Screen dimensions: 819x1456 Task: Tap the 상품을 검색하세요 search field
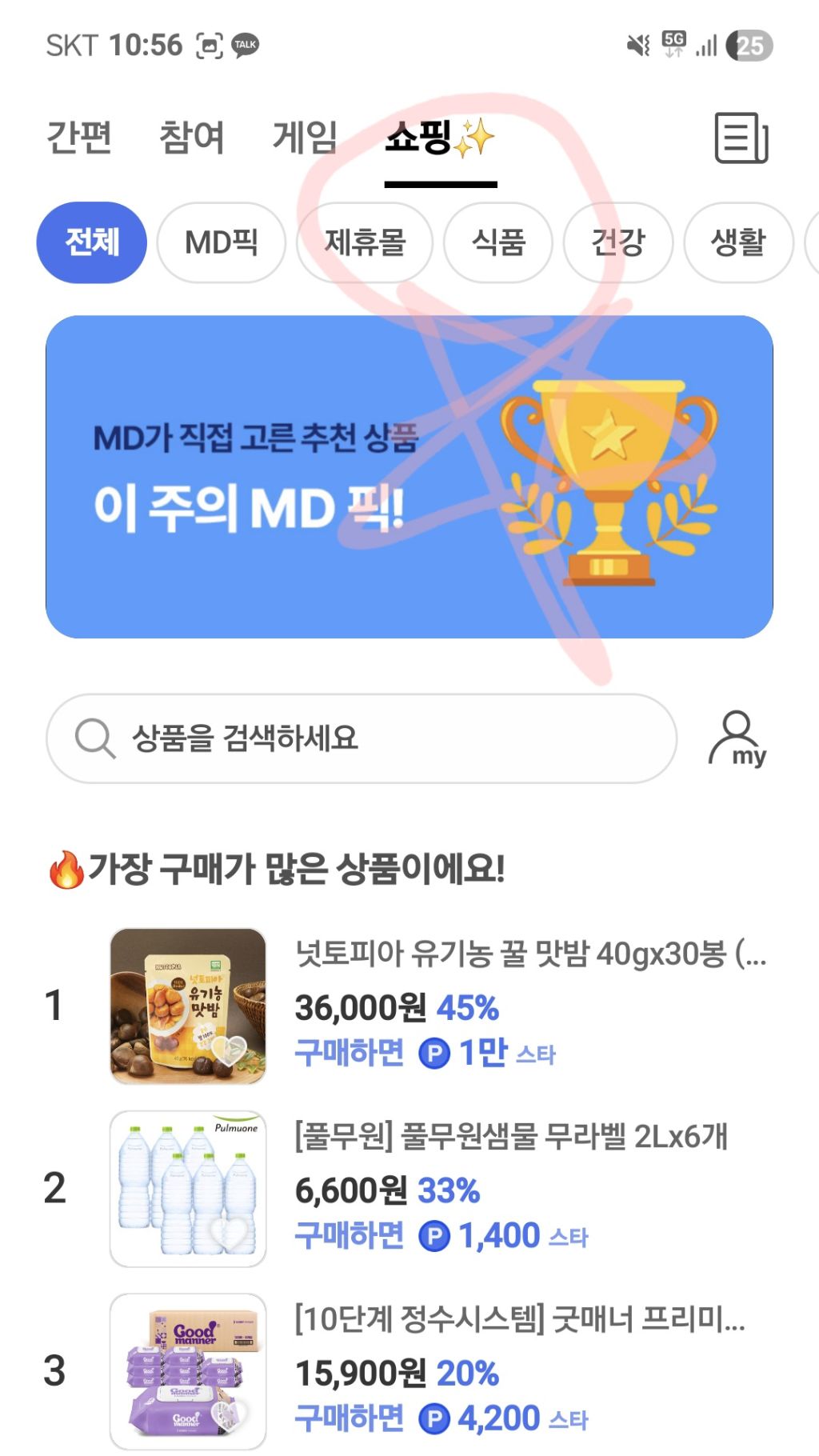point(362,738)
